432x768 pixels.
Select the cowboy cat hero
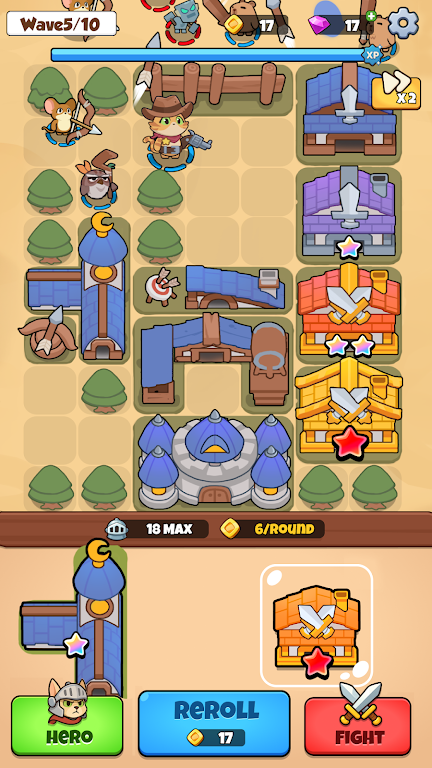[x=172, y=131]
